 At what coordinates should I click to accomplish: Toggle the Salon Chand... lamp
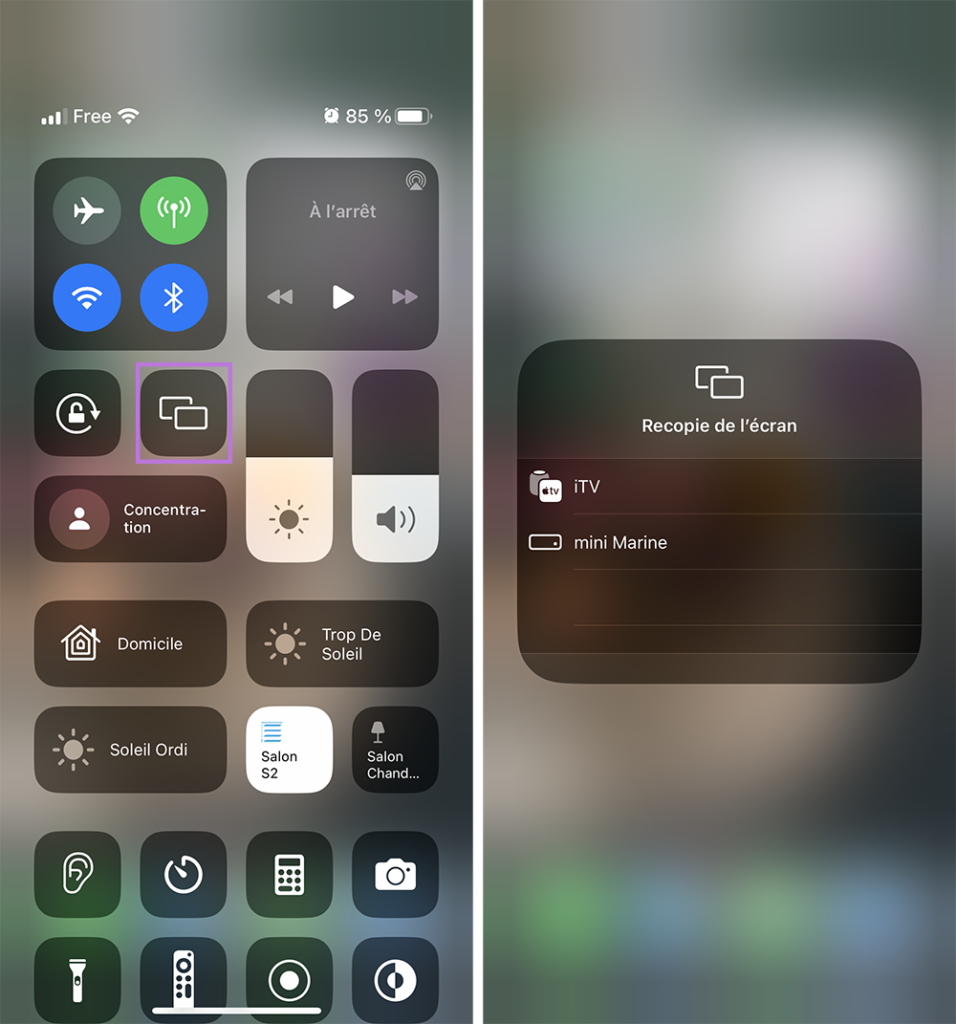(x=395, y=750)
